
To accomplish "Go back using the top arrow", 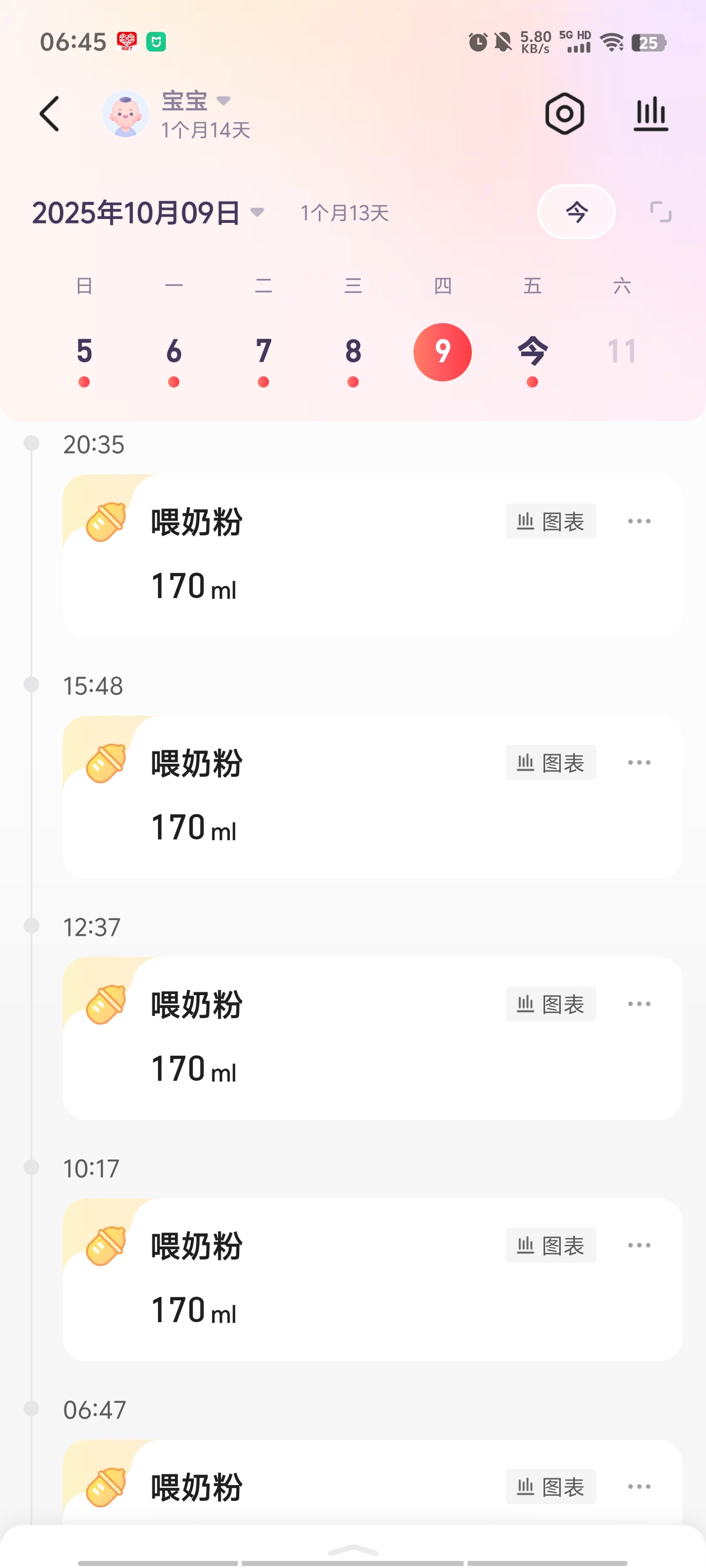I will coord(50,114).
